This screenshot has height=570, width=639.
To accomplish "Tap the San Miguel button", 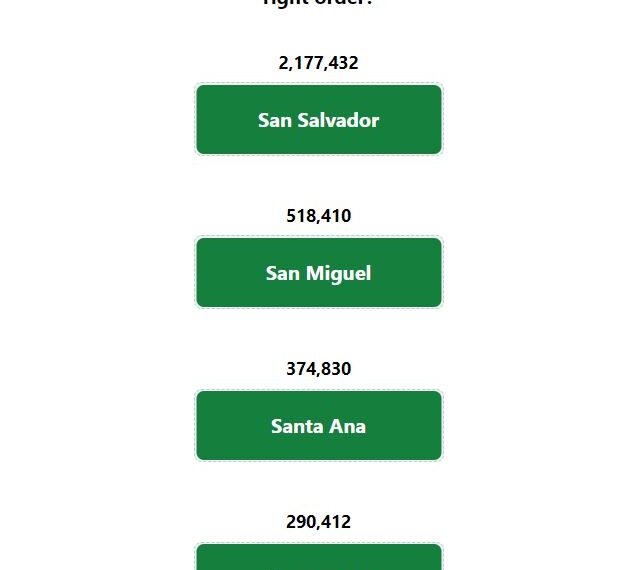I will 318,273.
